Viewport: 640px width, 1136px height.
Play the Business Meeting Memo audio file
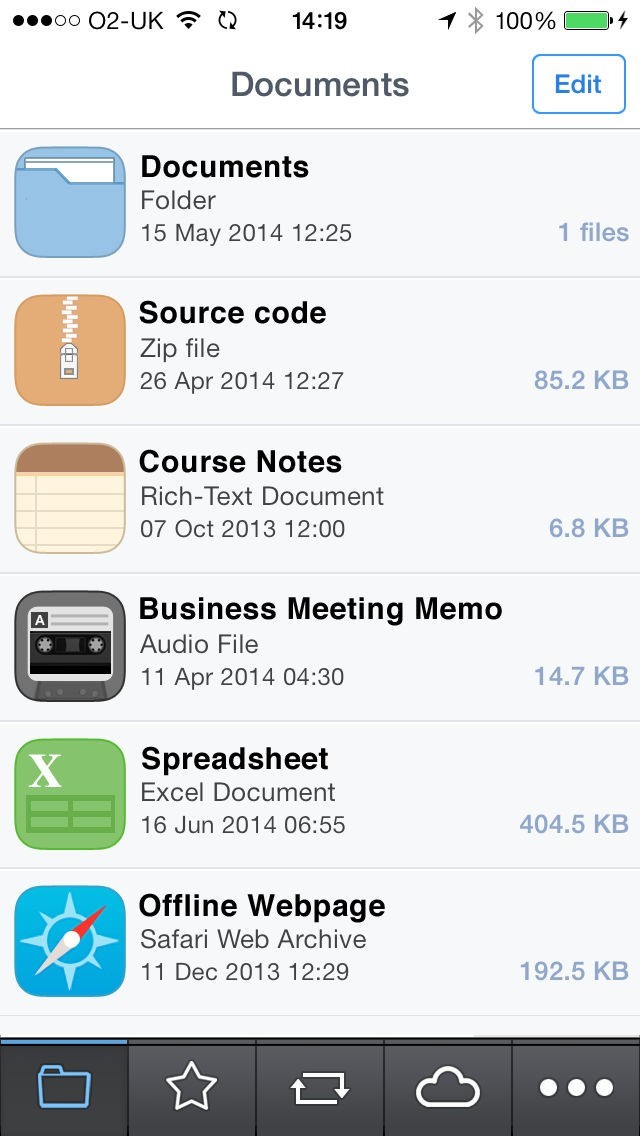click(320, 646)
